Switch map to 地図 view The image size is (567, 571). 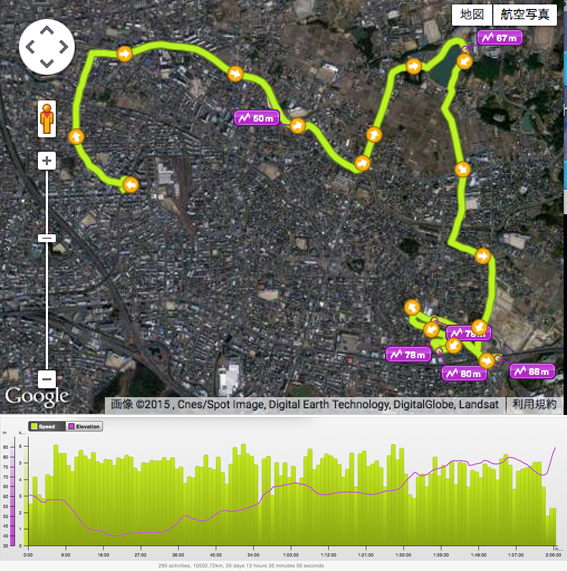pos(472,15)
